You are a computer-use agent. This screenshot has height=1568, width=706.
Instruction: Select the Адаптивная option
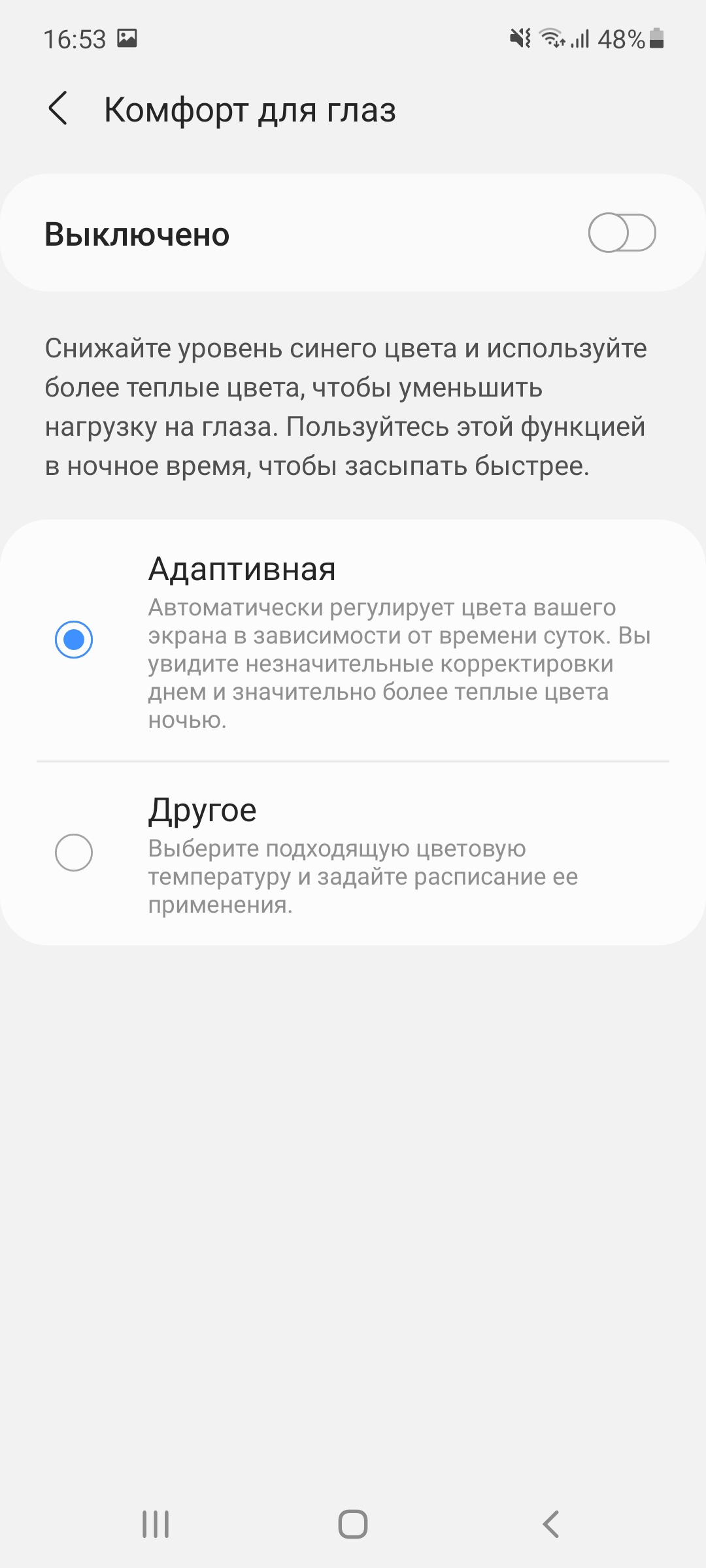[74, 639]
